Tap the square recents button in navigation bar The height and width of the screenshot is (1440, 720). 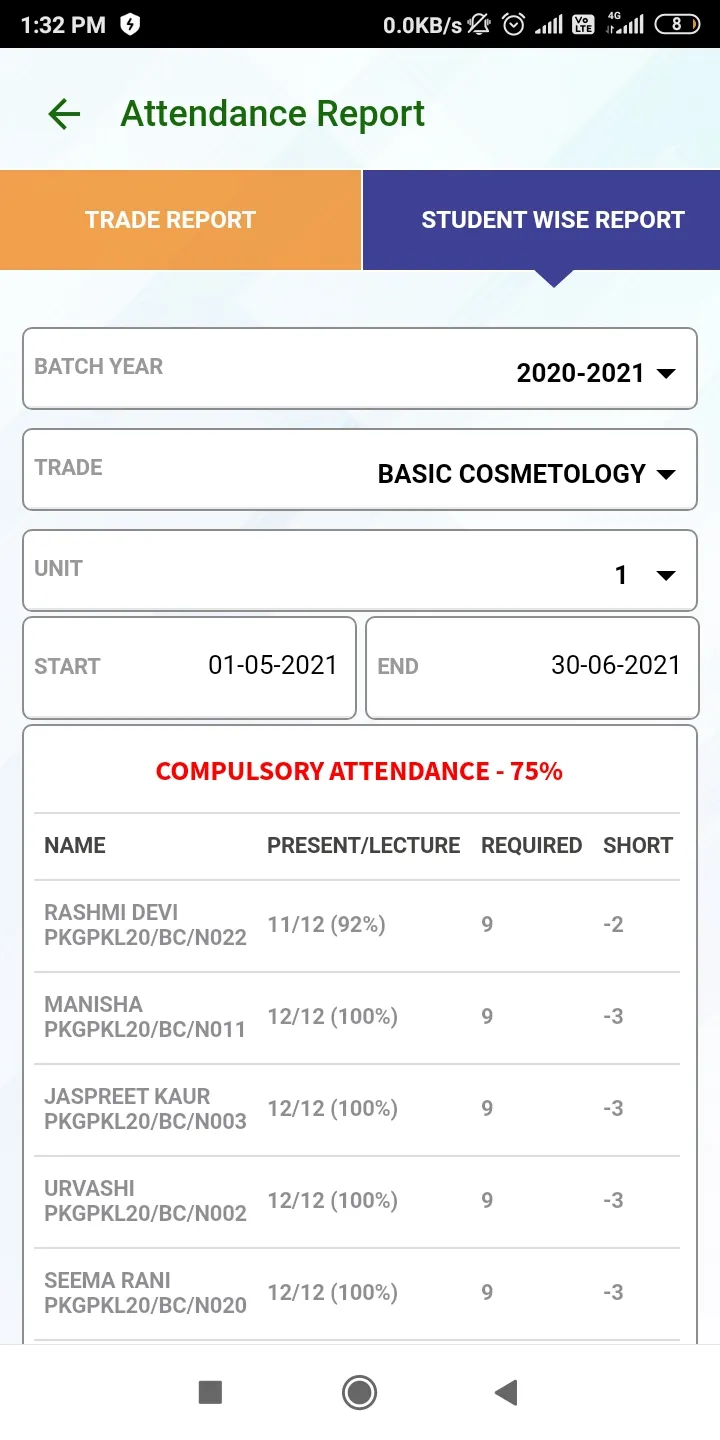210,1391
